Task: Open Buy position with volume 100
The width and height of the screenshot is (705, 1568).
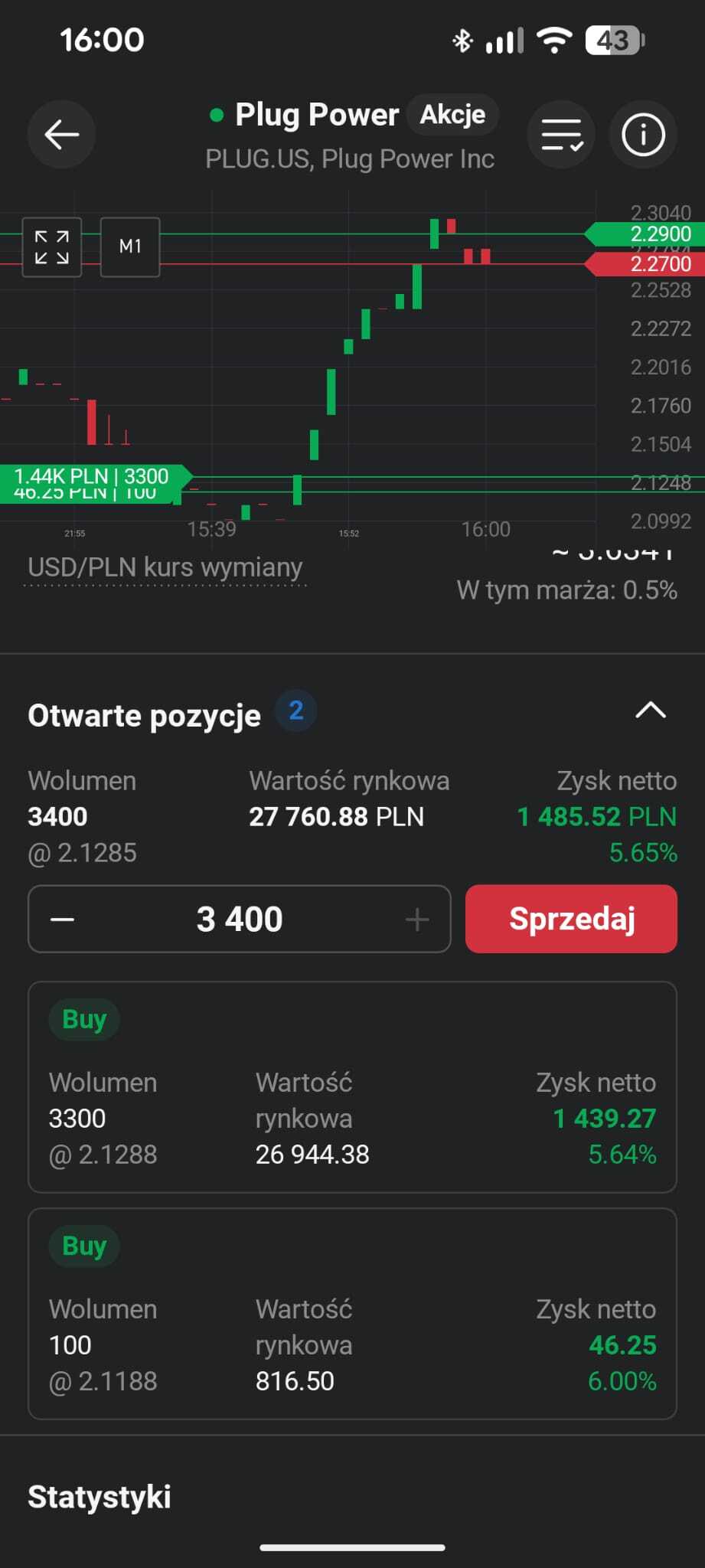Action: 352,1314
